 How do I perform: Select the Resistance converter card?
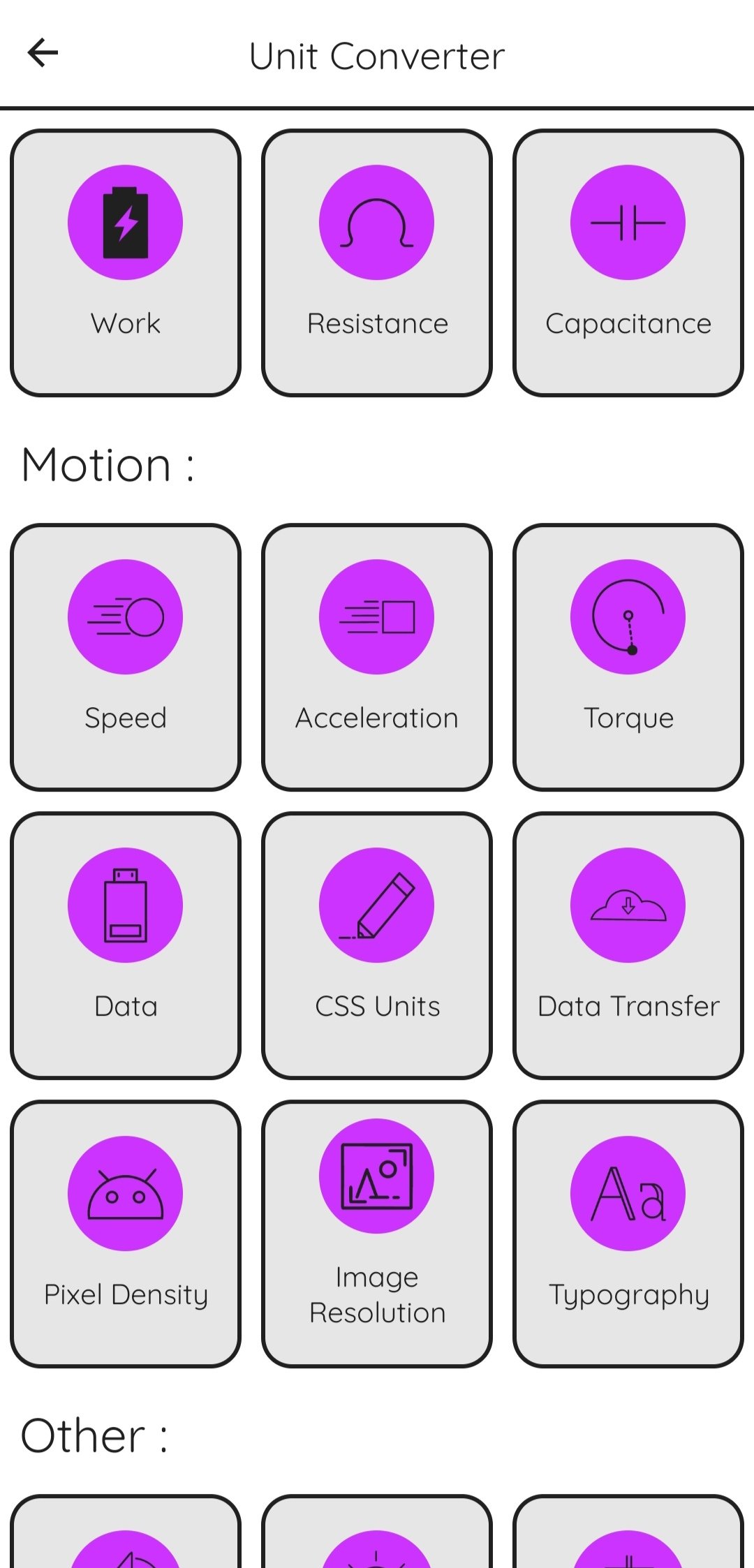[x=377, y=262]
